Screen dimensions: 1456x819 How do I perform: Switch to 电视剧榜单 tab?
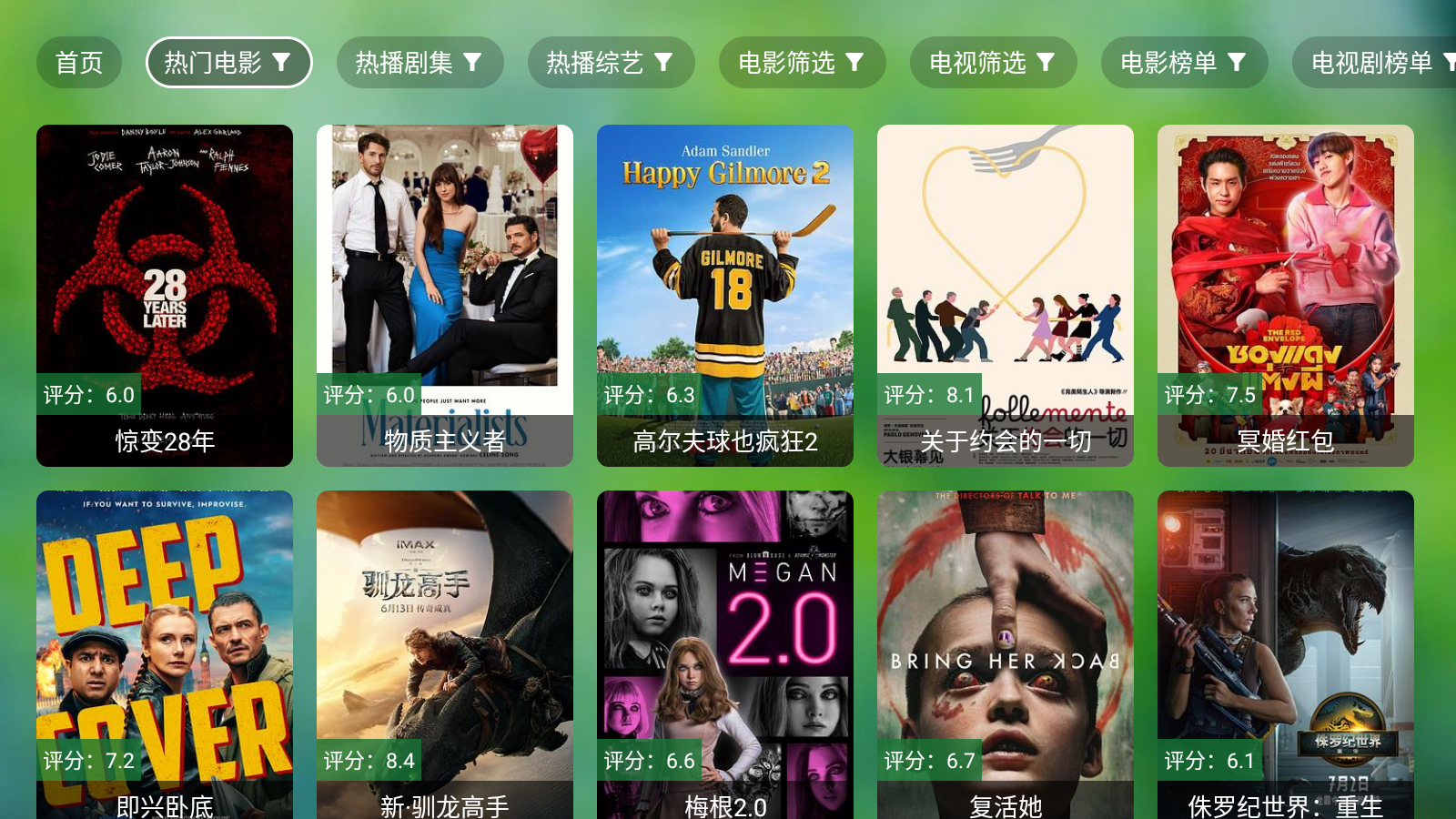pyautogui.click(x=1374, y=63)
